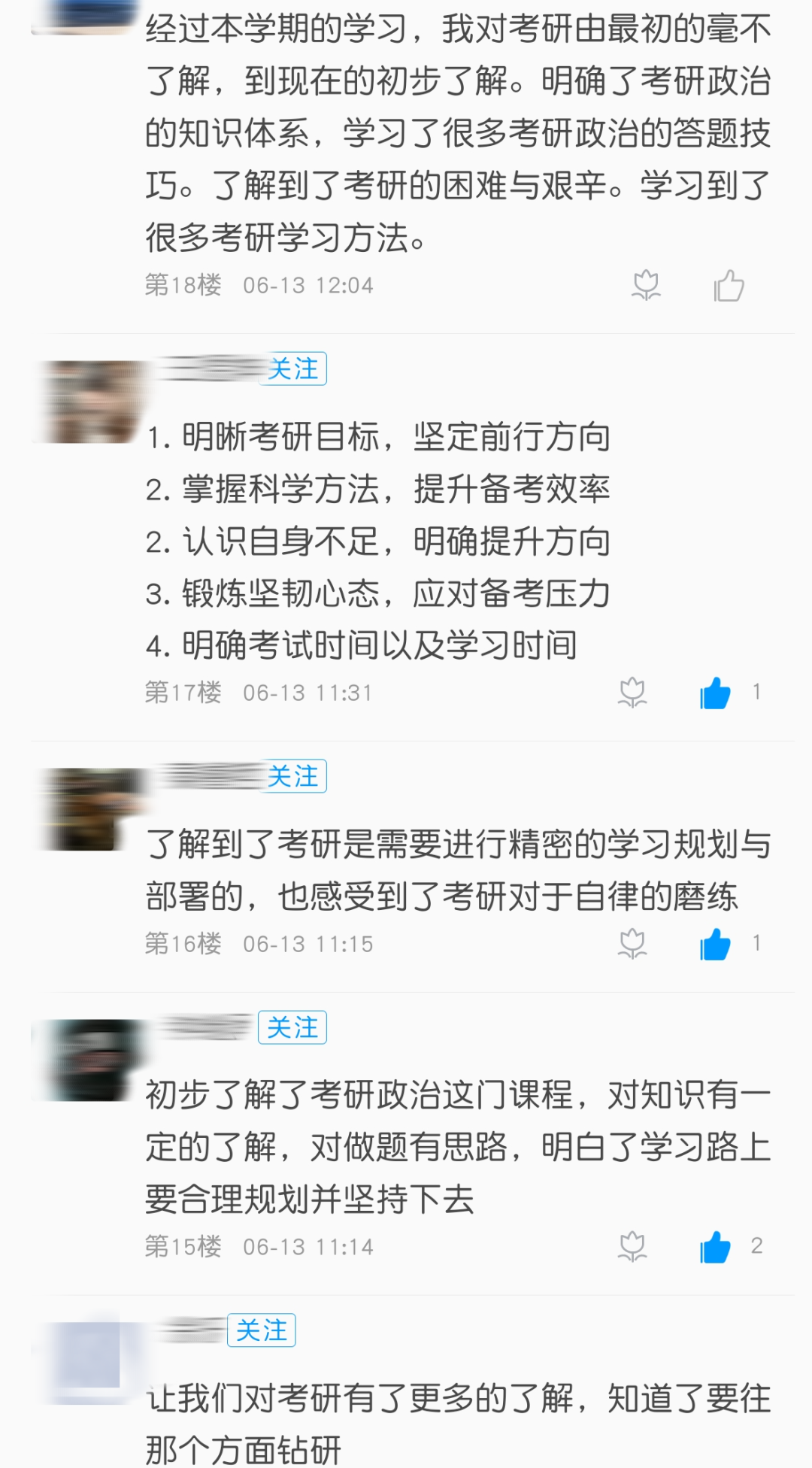Send a flower to floor 18's comment
The height and width of the screenshot is (1468, 812).
pos(646,286)
